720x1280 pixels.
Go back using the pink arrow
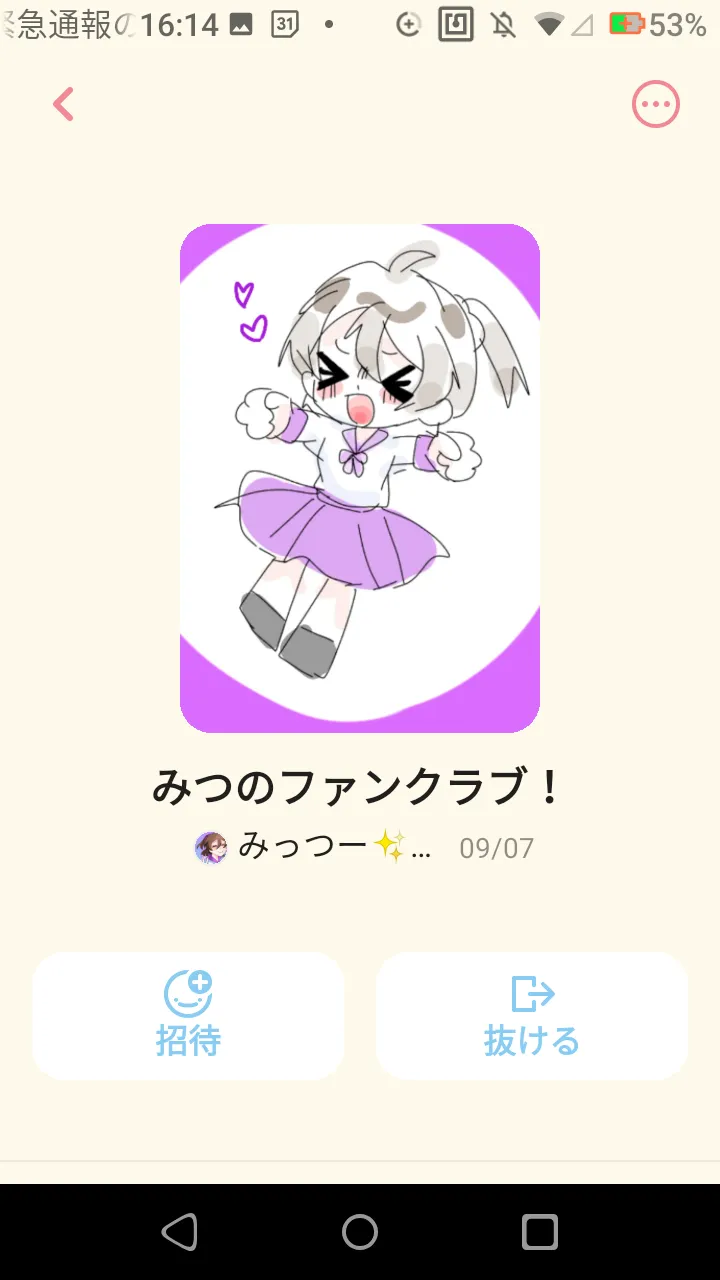[64, 104]
